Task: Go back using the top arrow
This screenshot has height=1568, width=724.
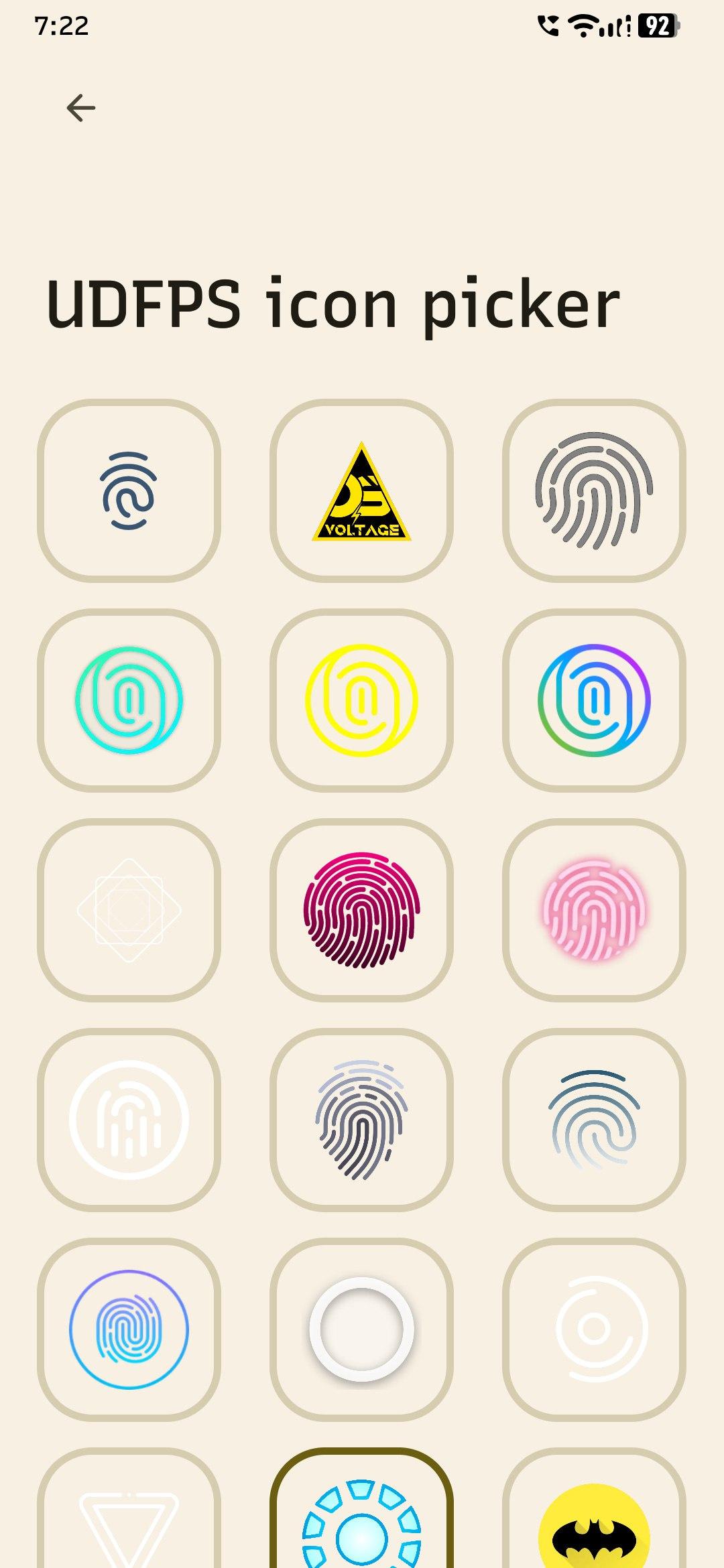Action: [81, 108]
